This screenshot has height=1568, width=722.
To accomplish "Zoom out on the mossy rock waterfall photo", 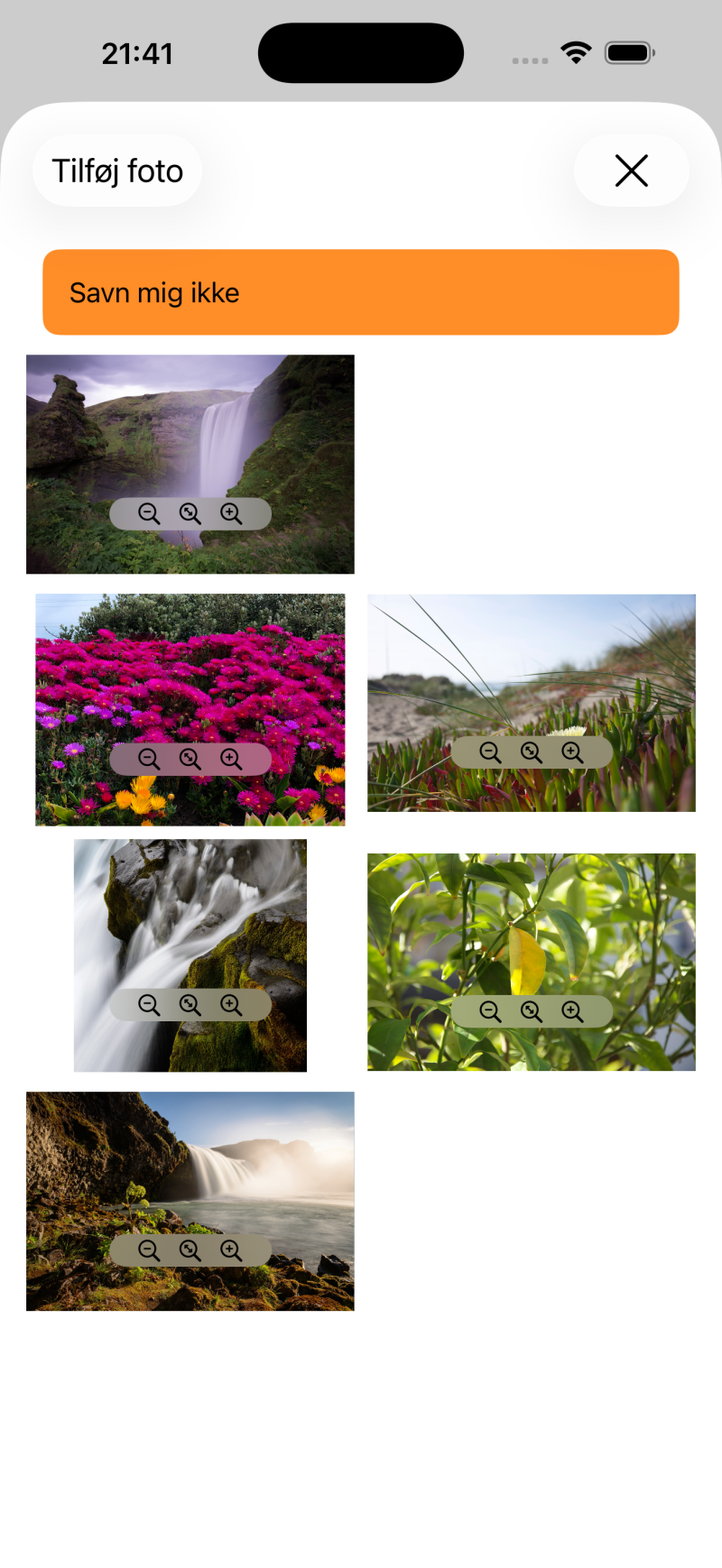I will pyautogui.click(x=149, y=1005).
